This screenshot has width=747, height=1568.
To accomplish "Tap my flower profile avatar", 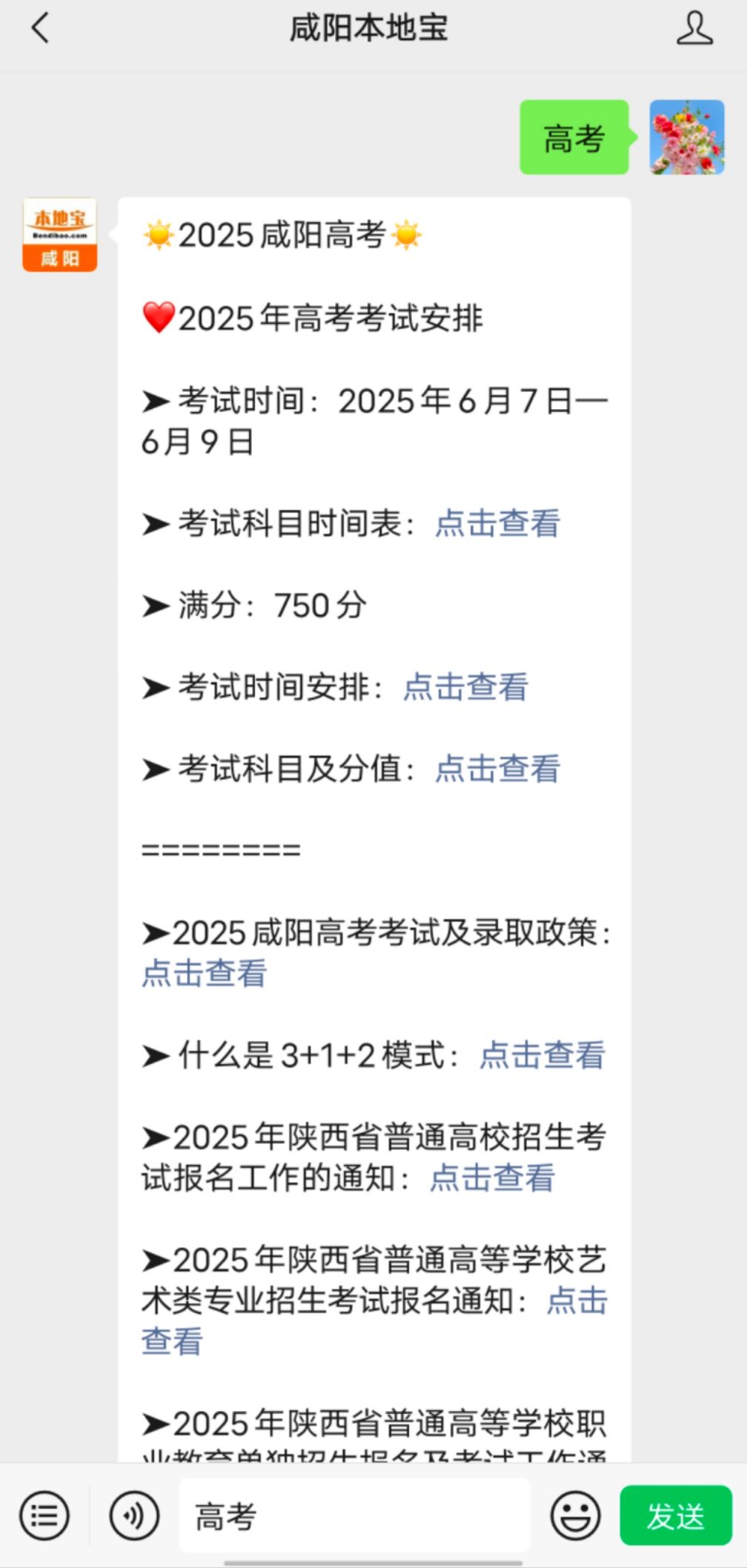I will [x=687, y=137].
